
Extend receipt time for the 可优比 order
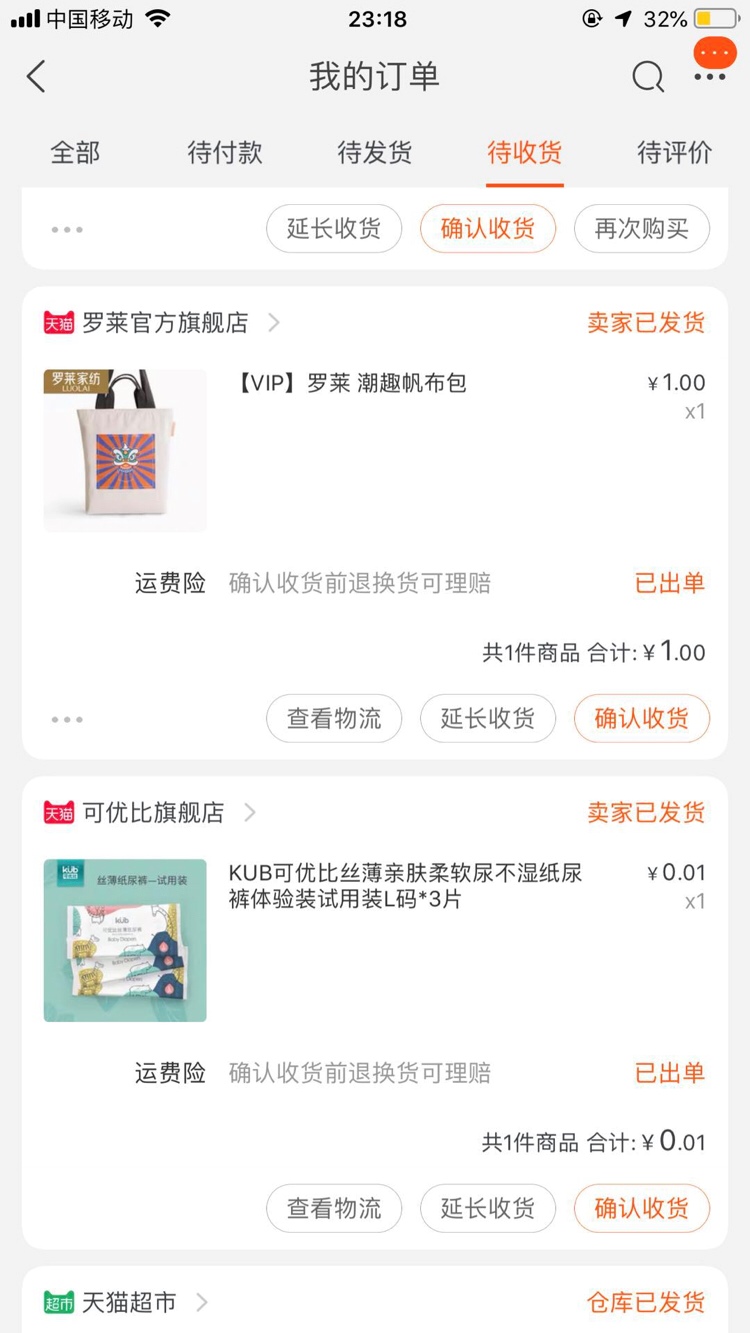coord(488,1209)
